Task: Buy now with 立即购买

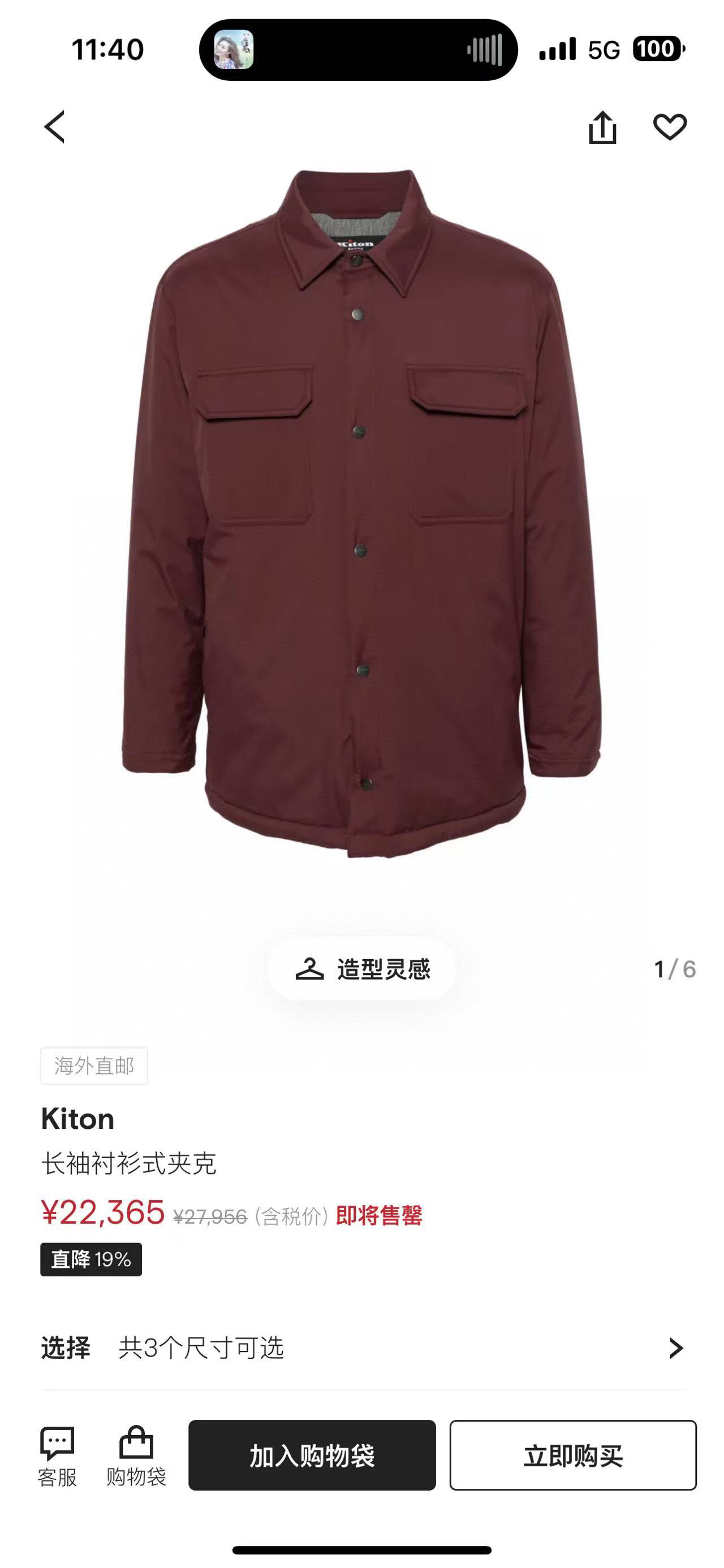Action: 572,1456
